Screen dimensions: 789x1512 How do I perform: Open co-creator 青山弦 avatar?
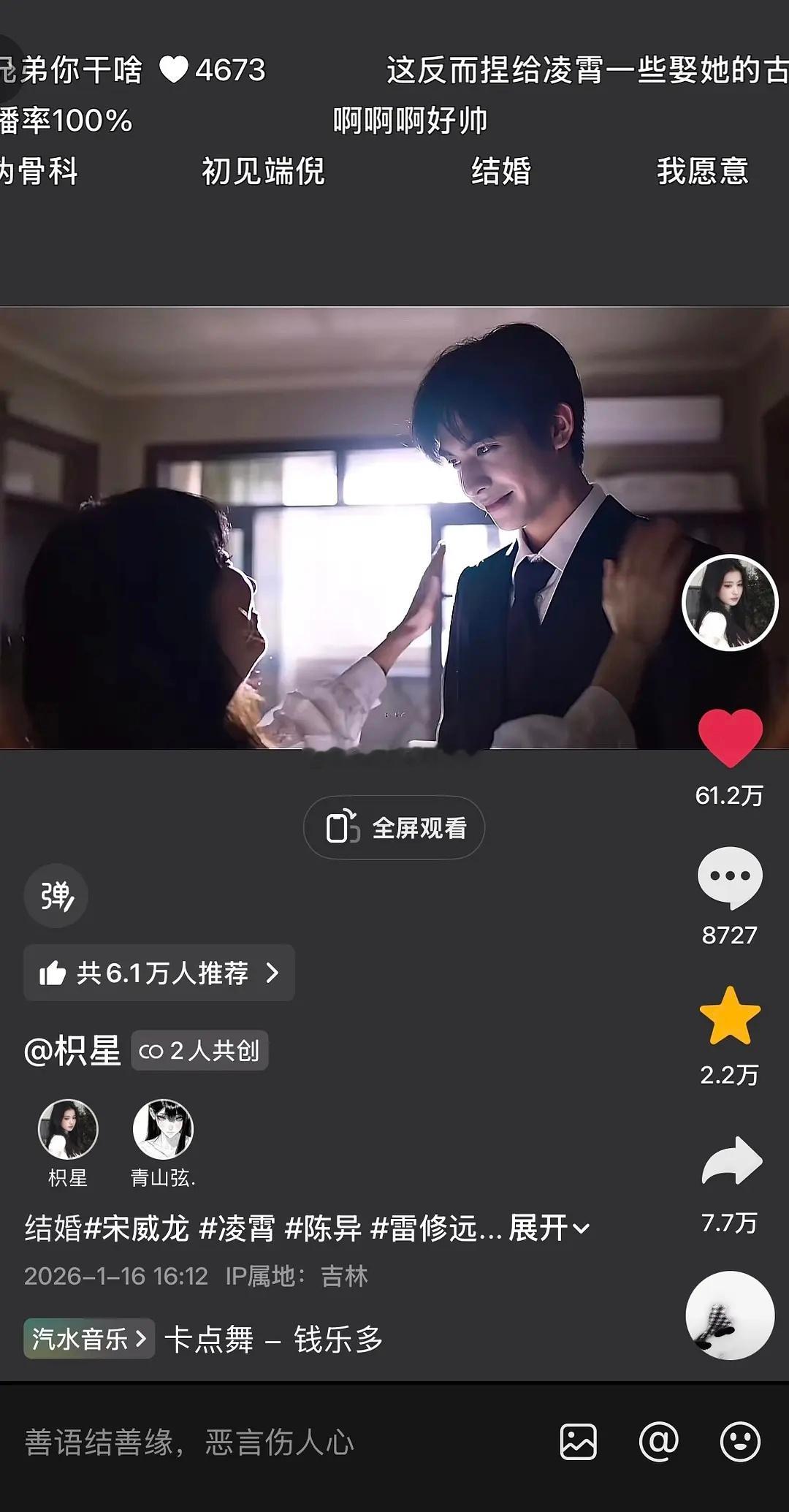162,1129
